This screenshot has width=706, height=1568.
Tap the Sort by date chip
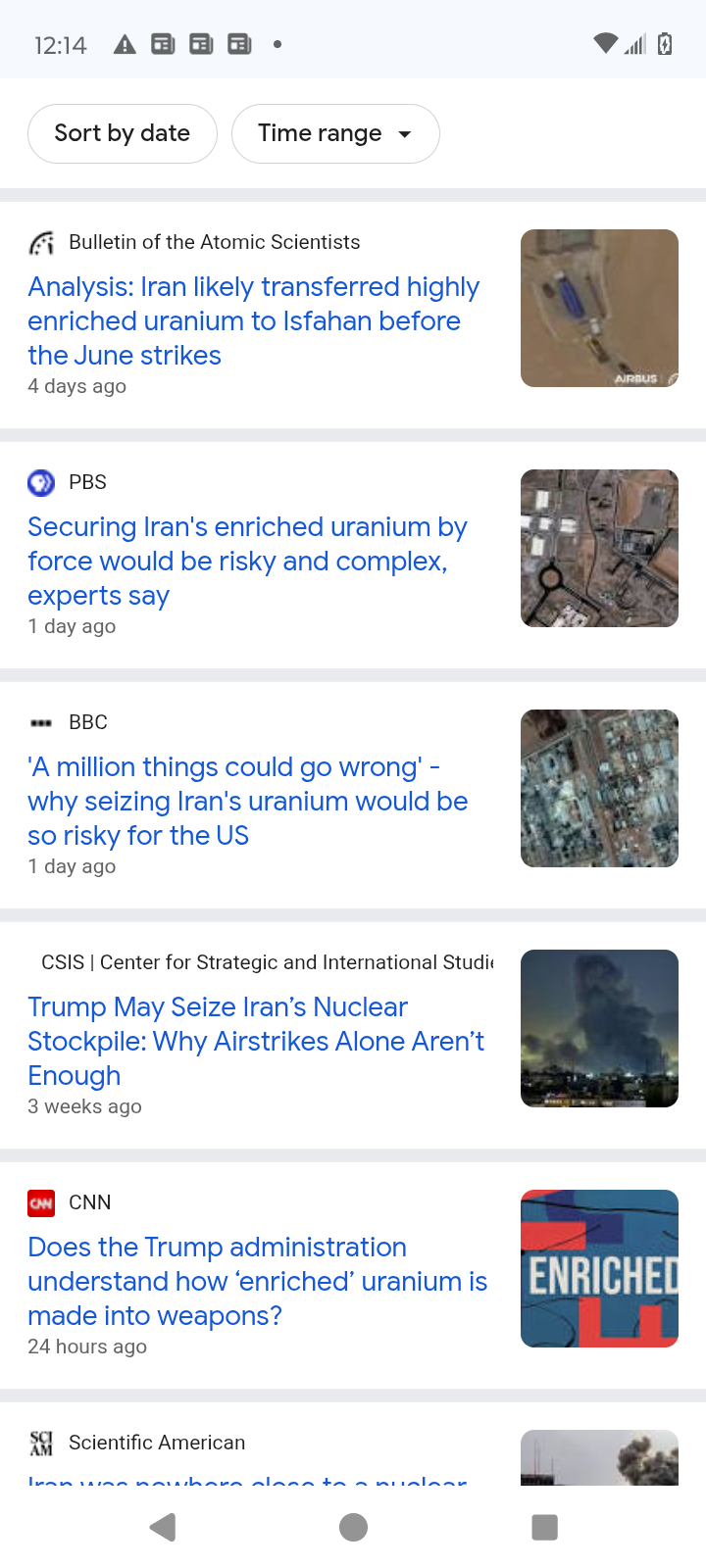coord(123,133)
